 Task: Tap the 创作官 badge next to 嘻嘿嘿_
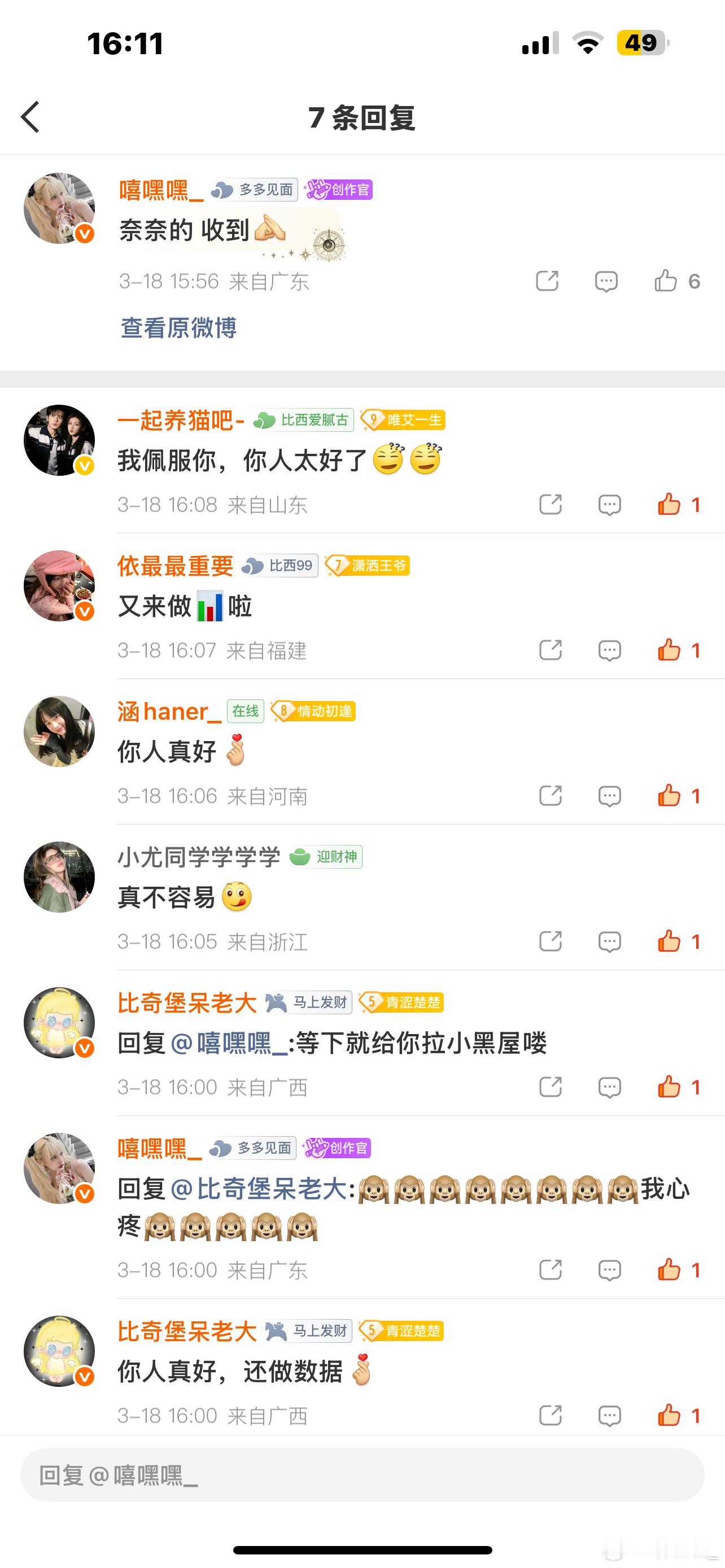click(x=339, y=190)
